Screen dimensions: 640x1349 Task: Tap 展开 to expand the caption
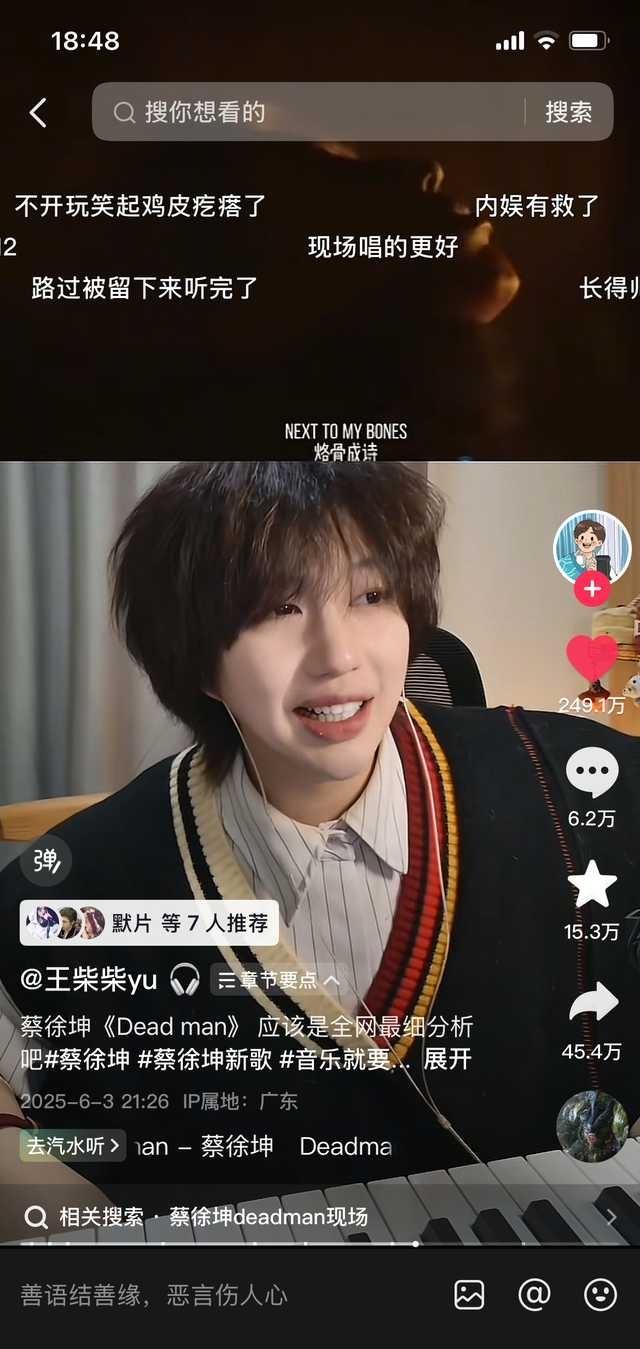[447, 1060]
